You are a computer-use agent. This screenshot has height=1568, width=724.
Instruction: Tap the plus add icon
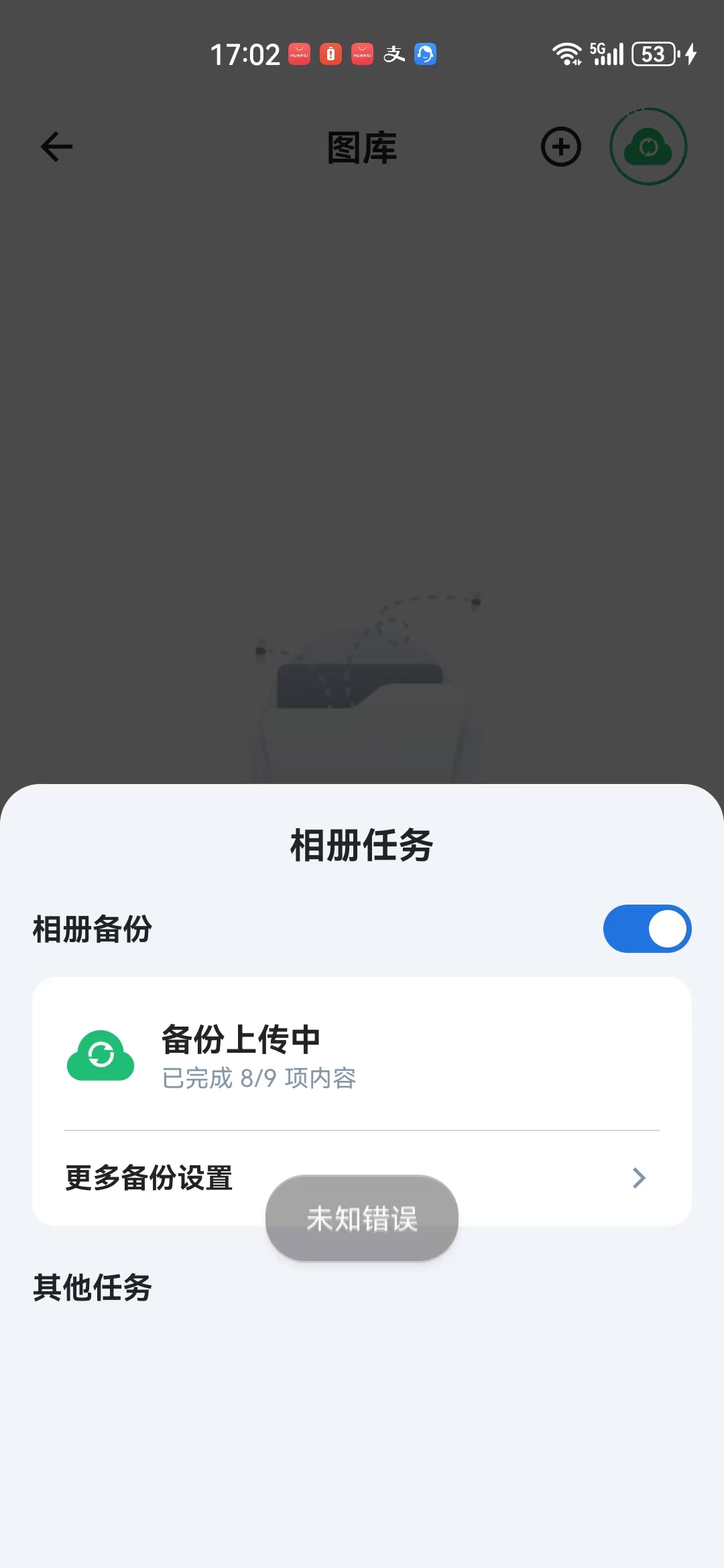[561, 147]
